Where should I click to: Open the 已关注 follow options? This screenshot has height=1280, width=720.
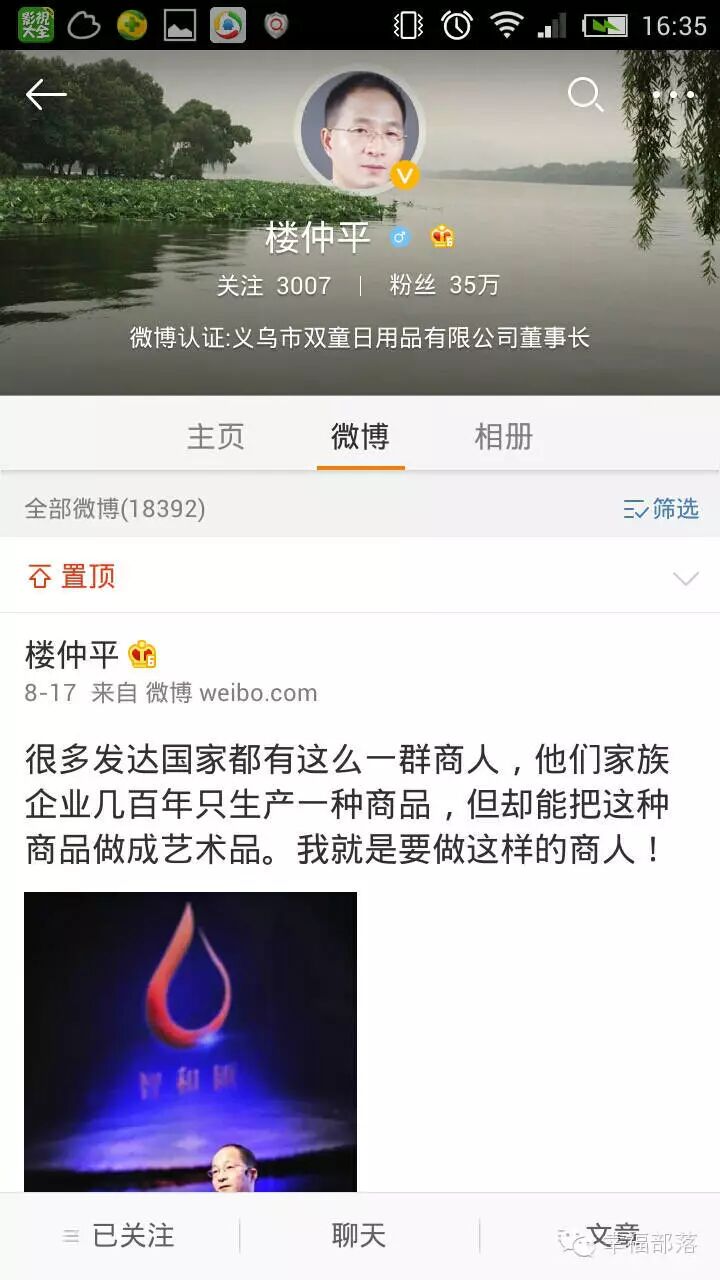[120, 1236]
